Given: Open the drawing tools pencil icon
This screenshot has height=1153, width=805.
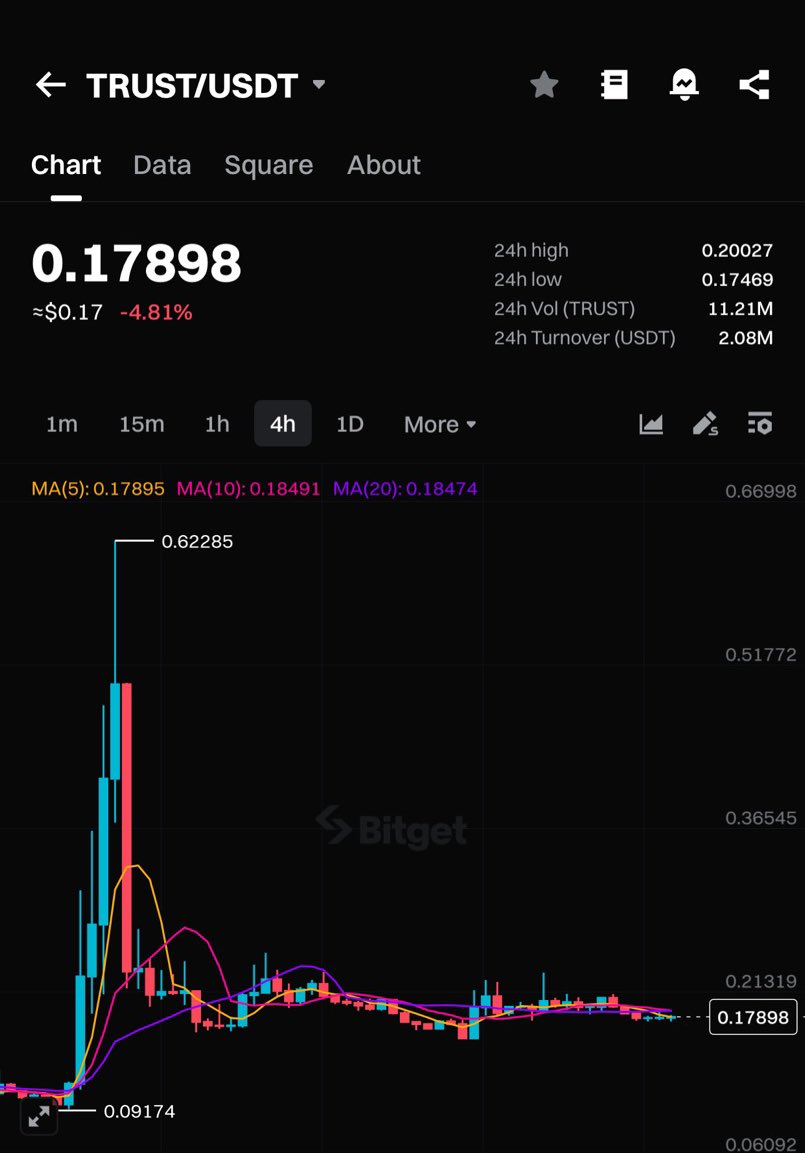Looking at the screenshot, I should (705, 424).
